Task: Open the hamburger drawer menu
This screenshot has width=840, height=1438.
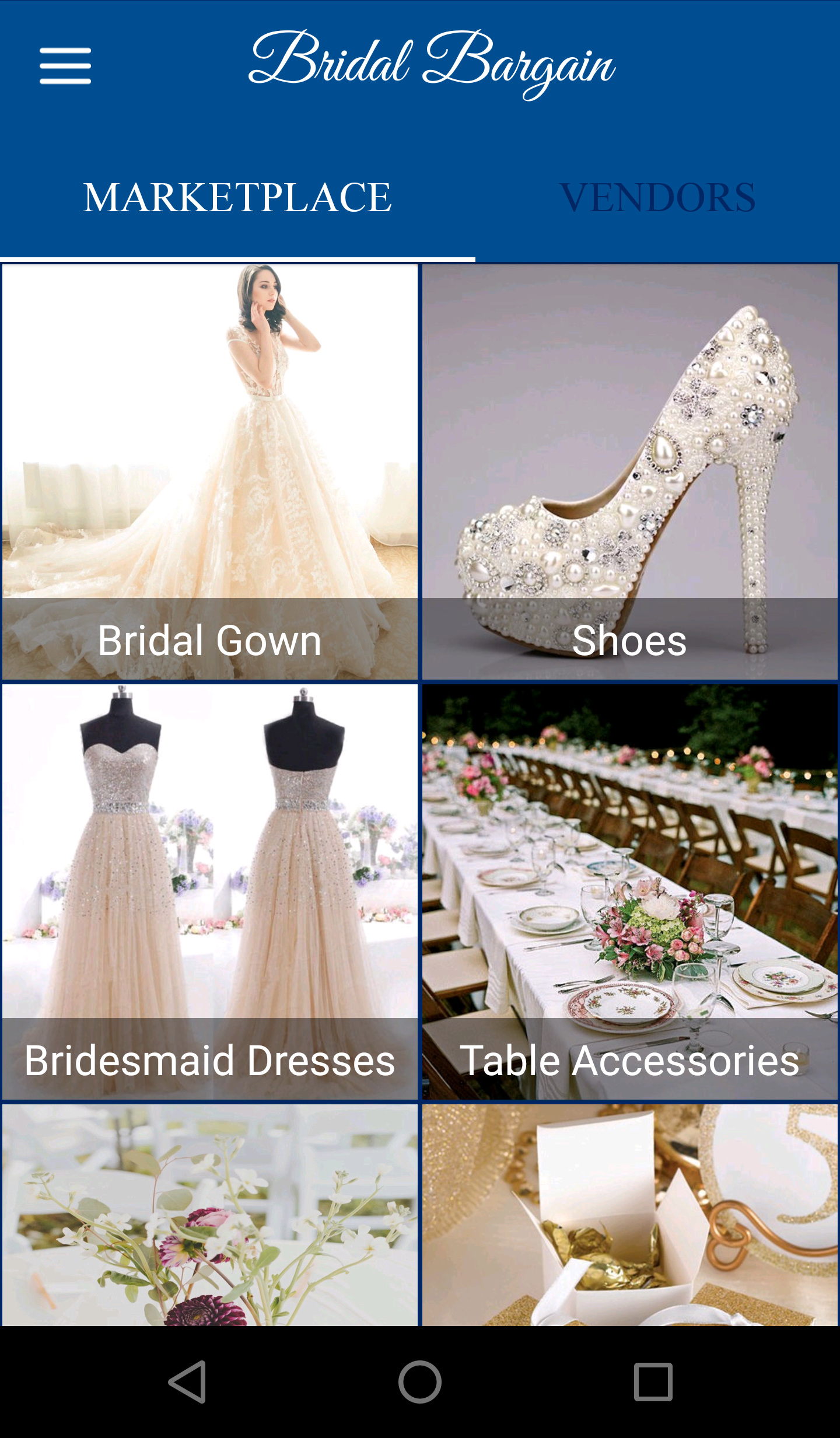Action: click(x=65, y=66)
